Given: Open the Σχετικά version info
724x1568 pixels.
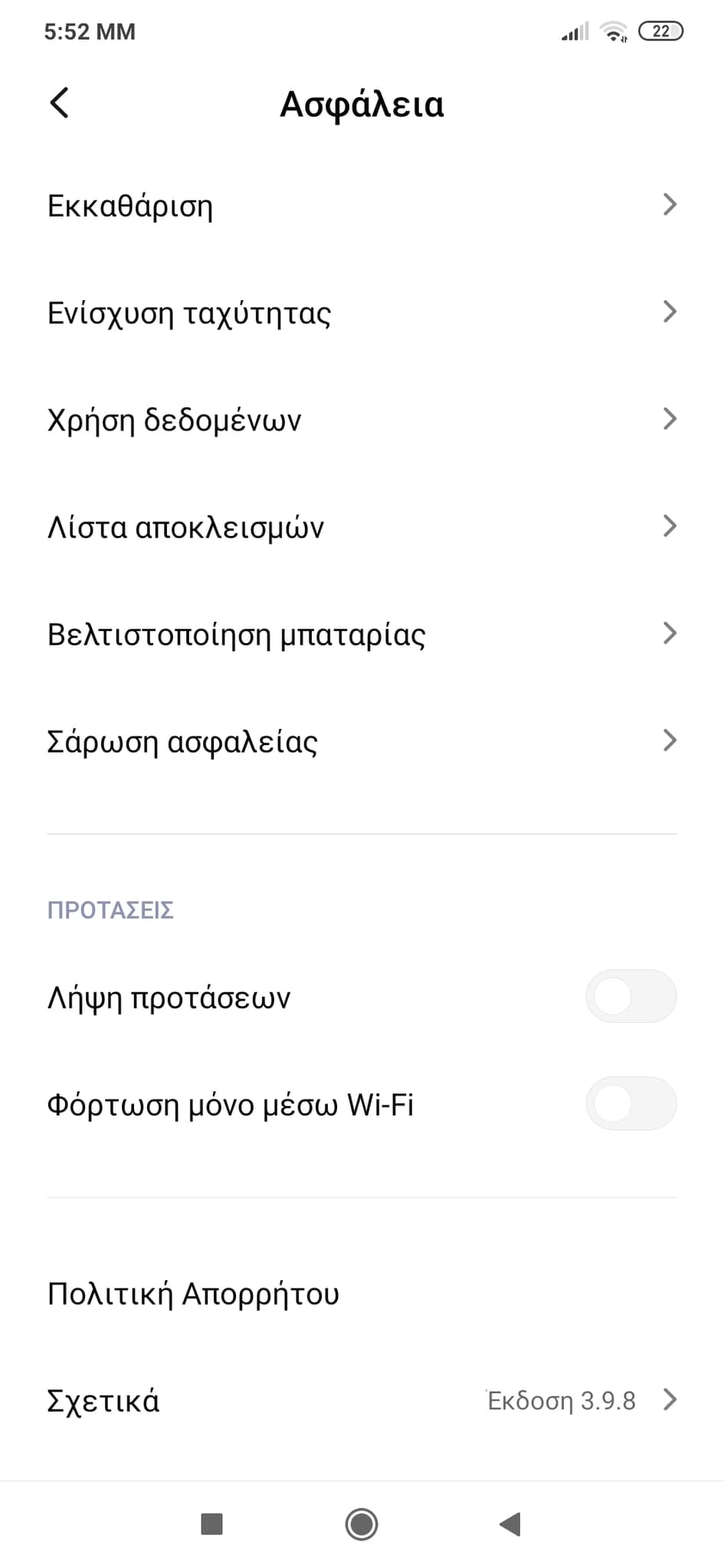Looking at the screenshot, I should coord(362,1400).
